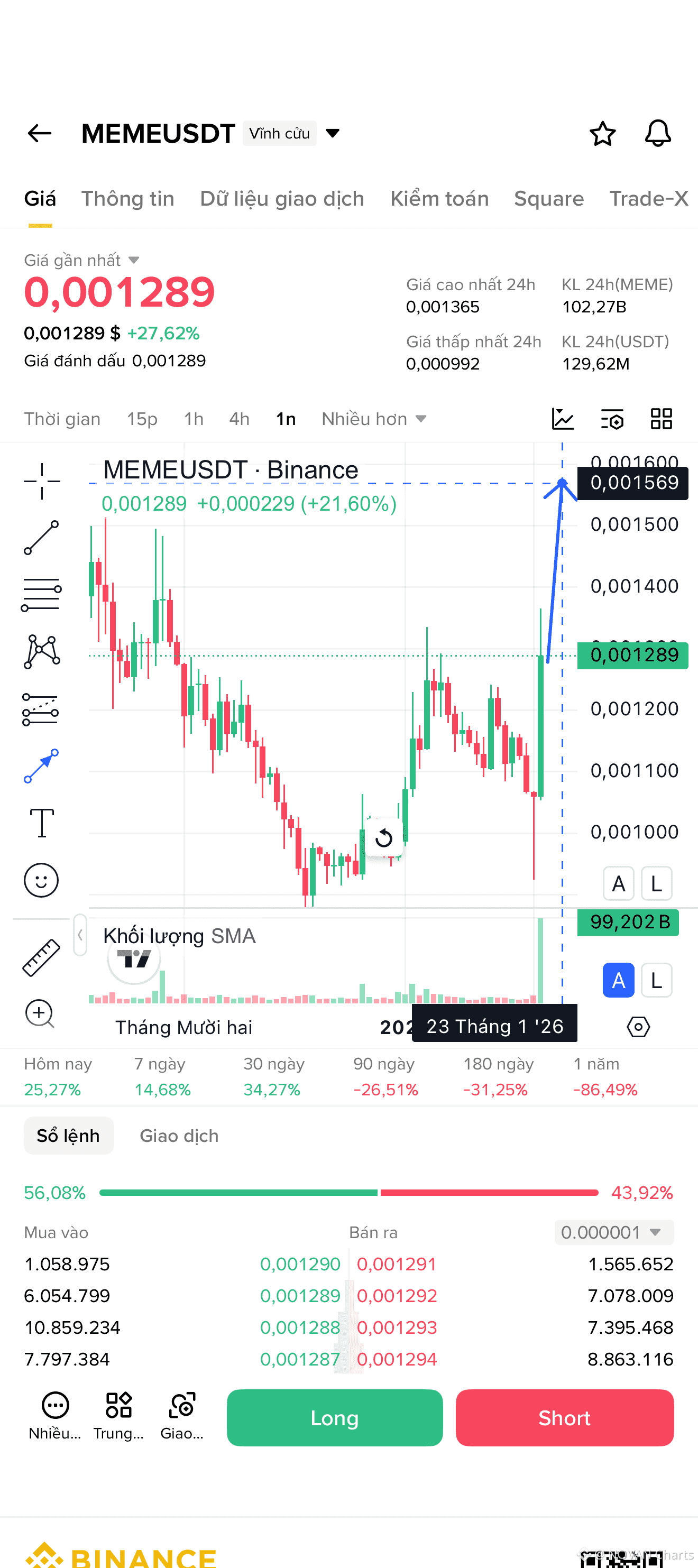Choose the trend line drawing tool
The image size is (698, 1568).
[41, 538]
